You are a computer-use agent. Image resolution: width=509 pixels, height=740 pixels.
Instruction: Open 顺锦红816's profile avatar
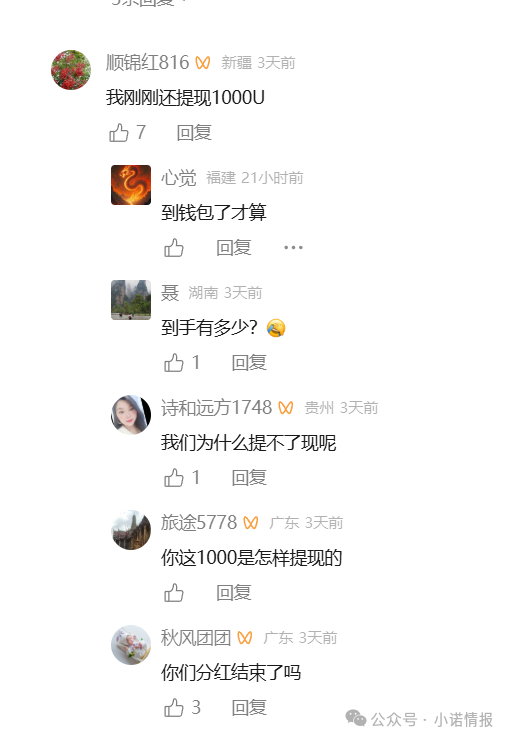click(71, 70)
